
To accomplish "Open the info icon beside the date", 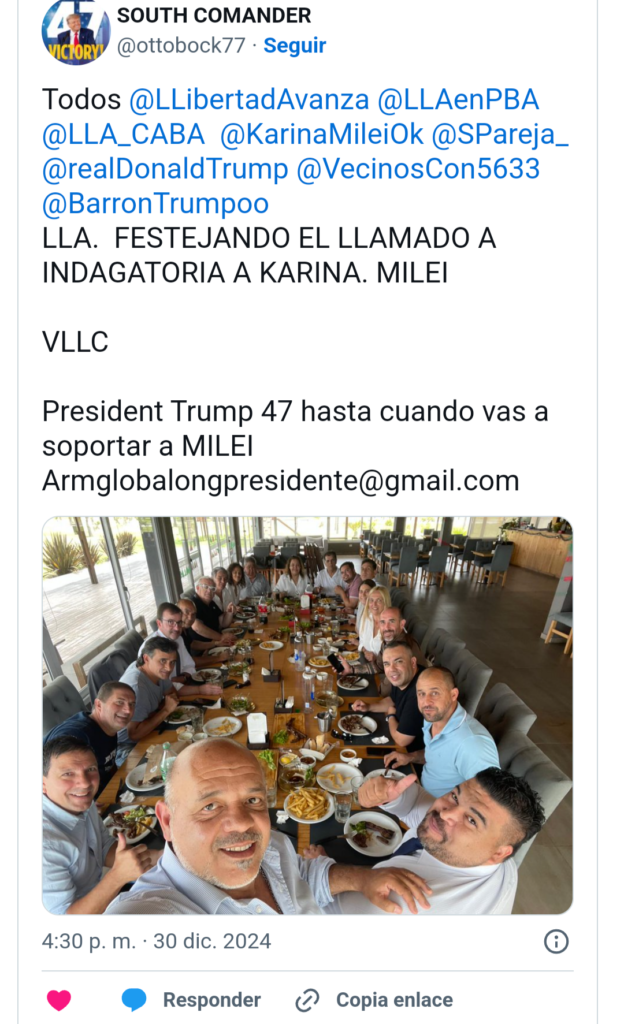I will [x=556, y=941].
